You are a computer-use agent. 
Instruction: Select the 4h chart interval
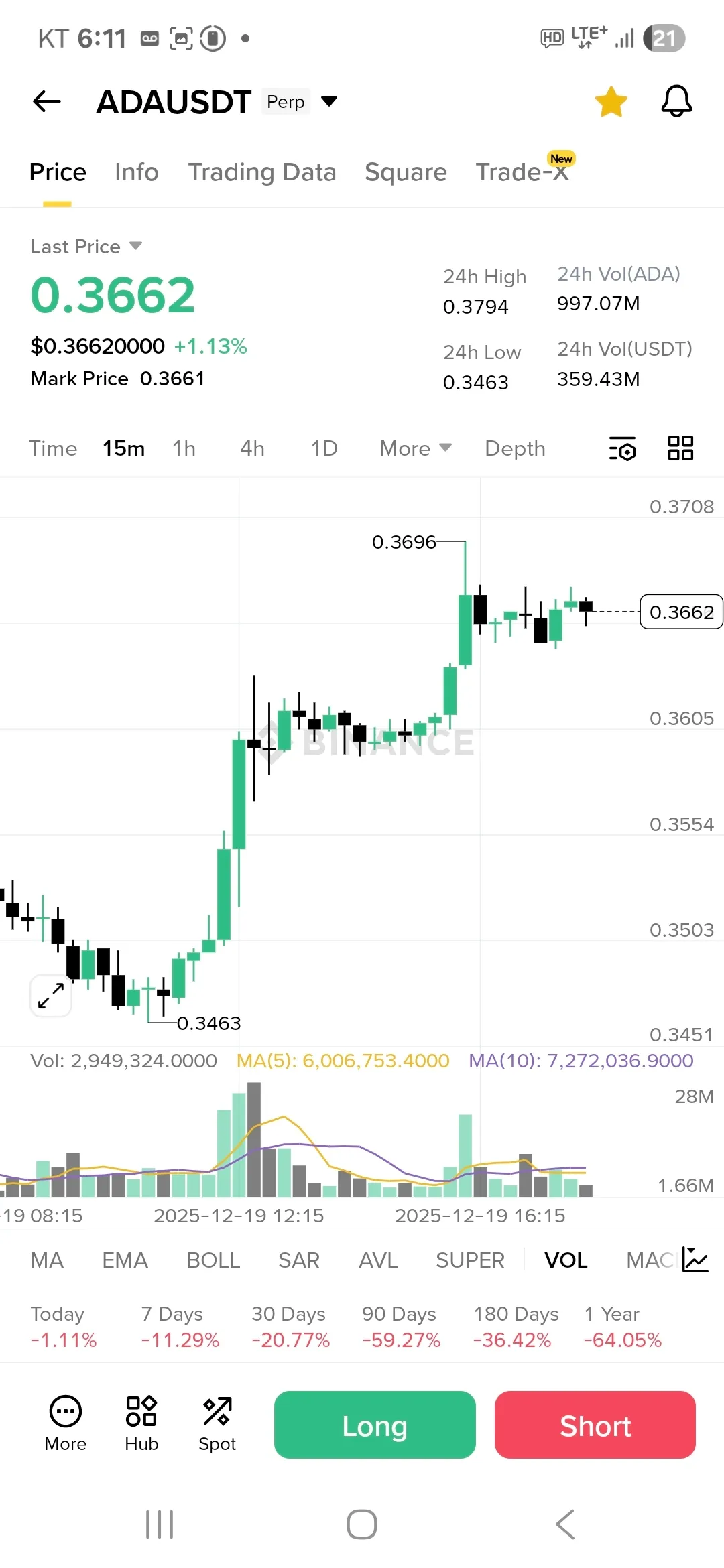point(252,448)
